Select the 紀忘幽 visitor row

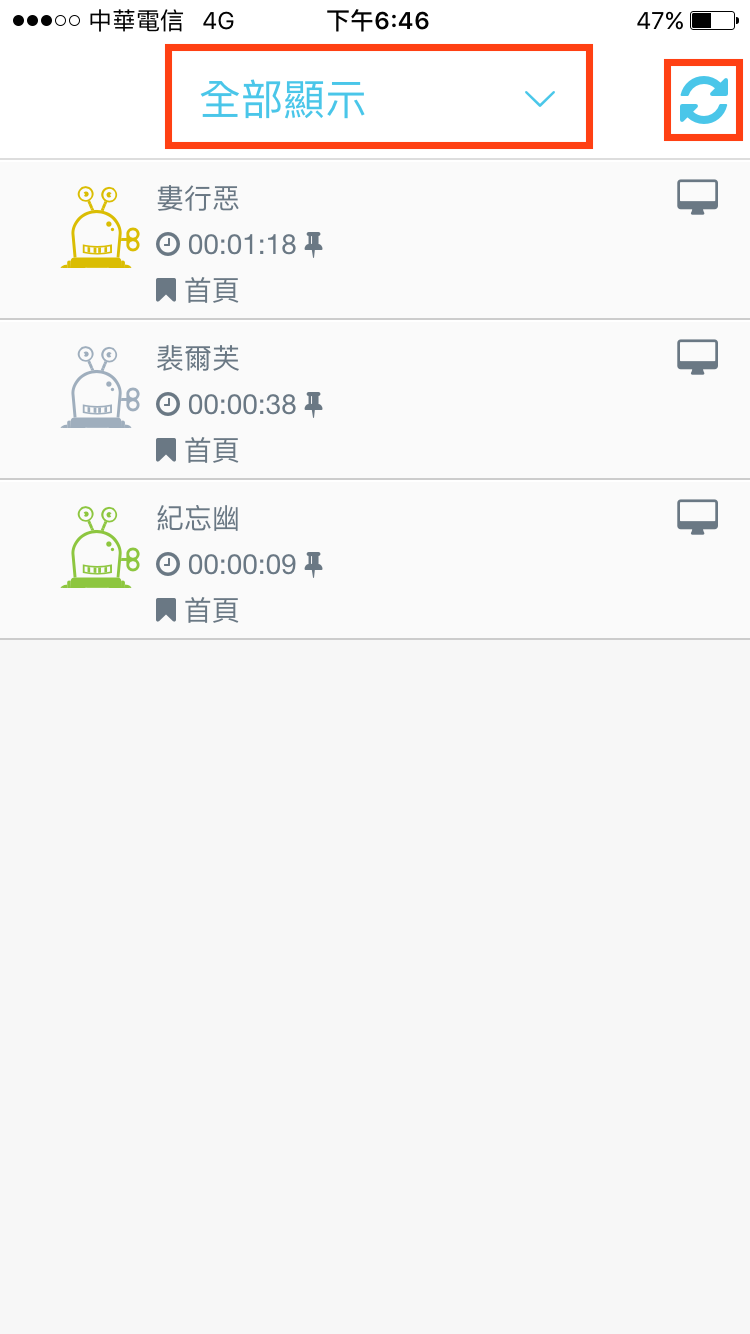(374, 560)
